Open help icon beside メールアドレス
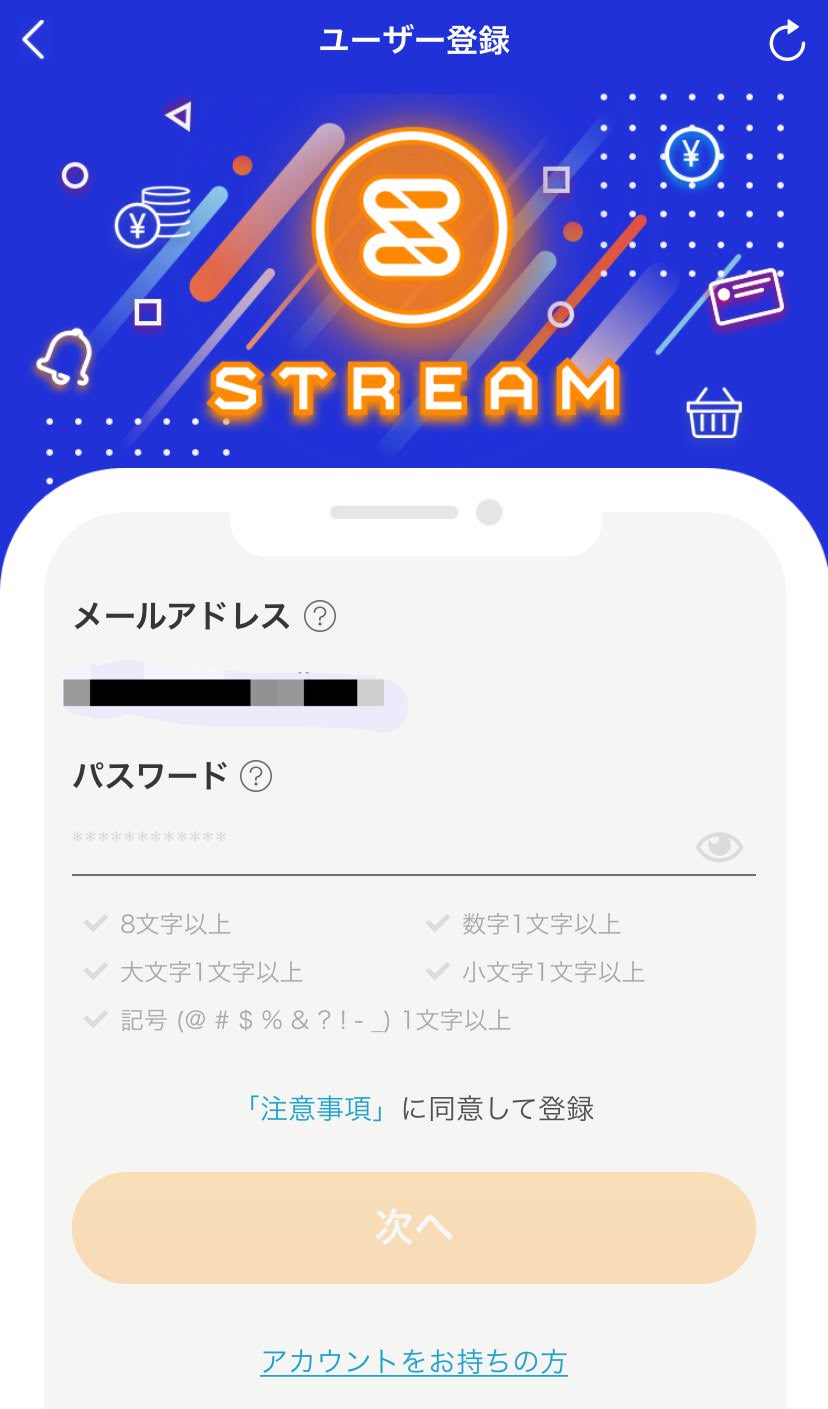828x1409 pixels. tap(320, 616)
